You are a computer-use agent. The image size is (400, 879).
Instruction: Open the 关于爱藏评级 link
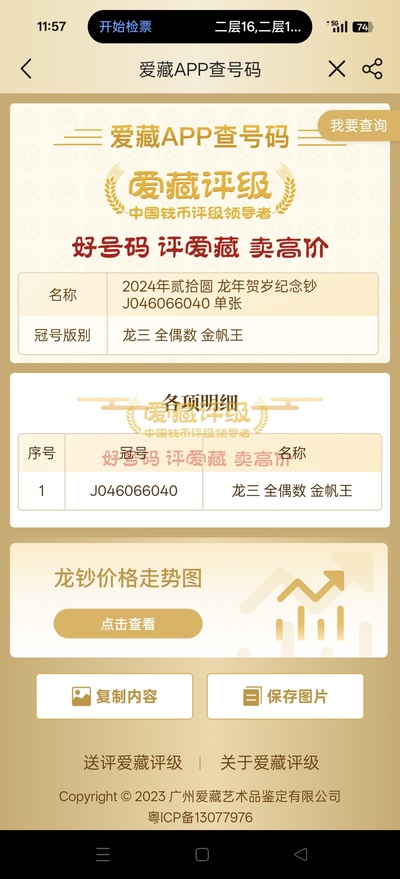(269, 762)
